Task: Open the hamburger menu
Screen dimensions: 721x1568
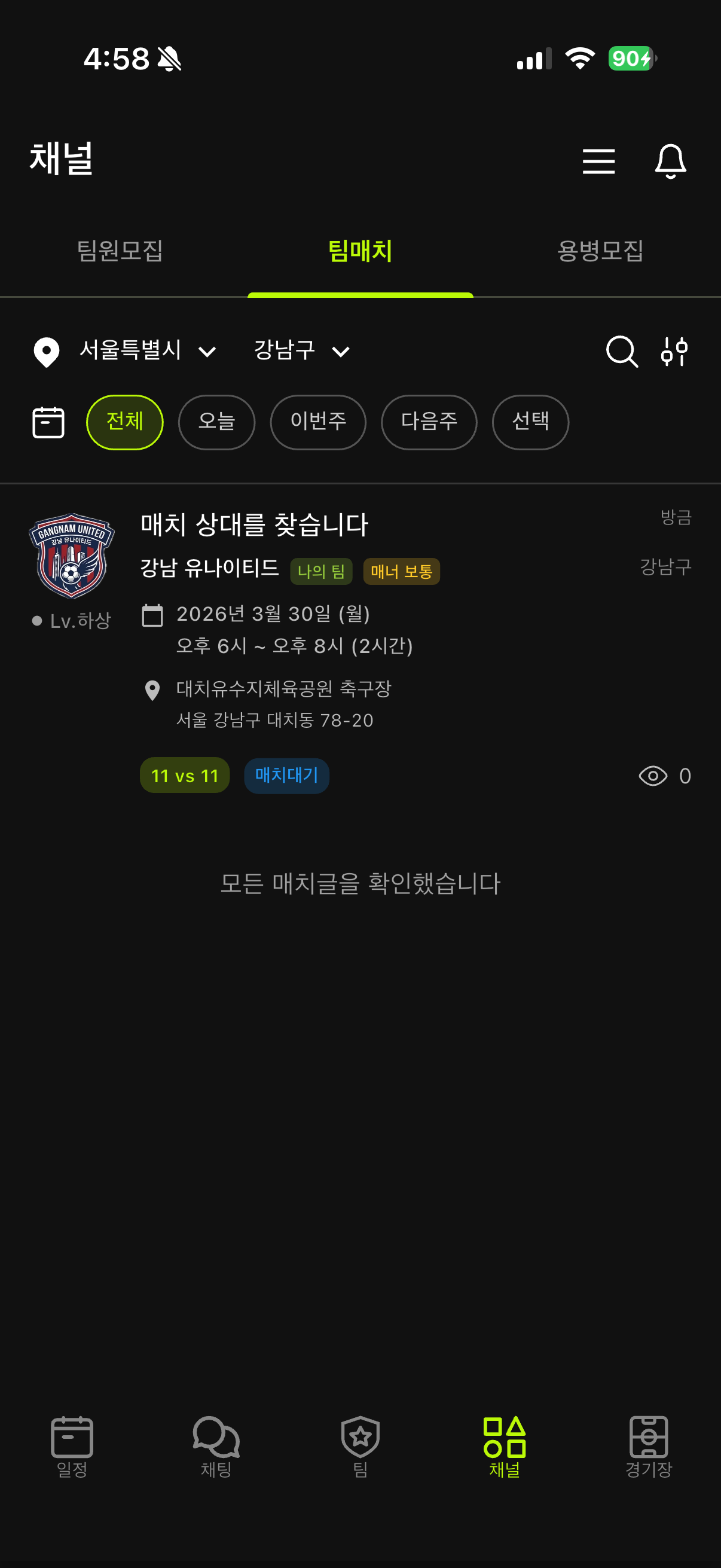Action: point(598,161)
